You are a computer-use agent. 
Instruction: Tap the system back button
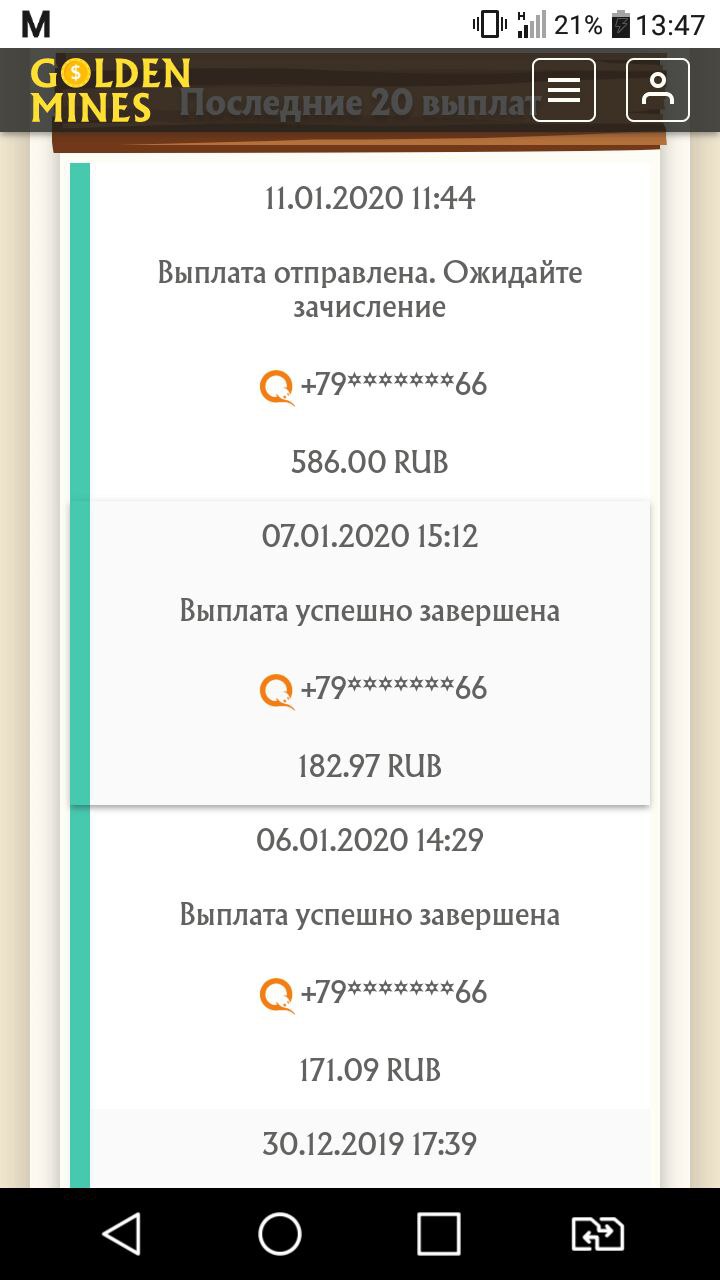pos(122,1234)
